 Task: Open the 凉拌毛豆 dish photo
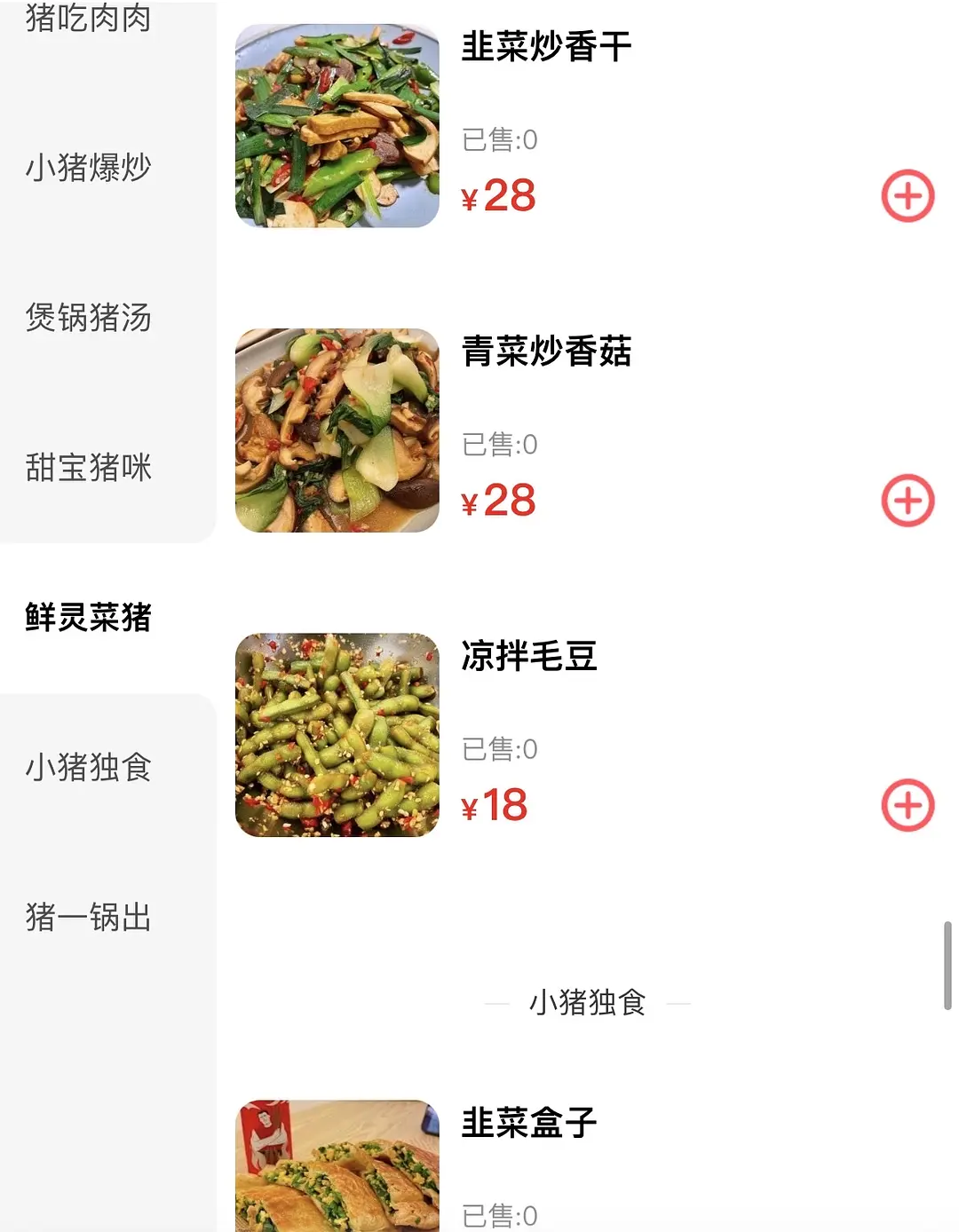point(337,735)
